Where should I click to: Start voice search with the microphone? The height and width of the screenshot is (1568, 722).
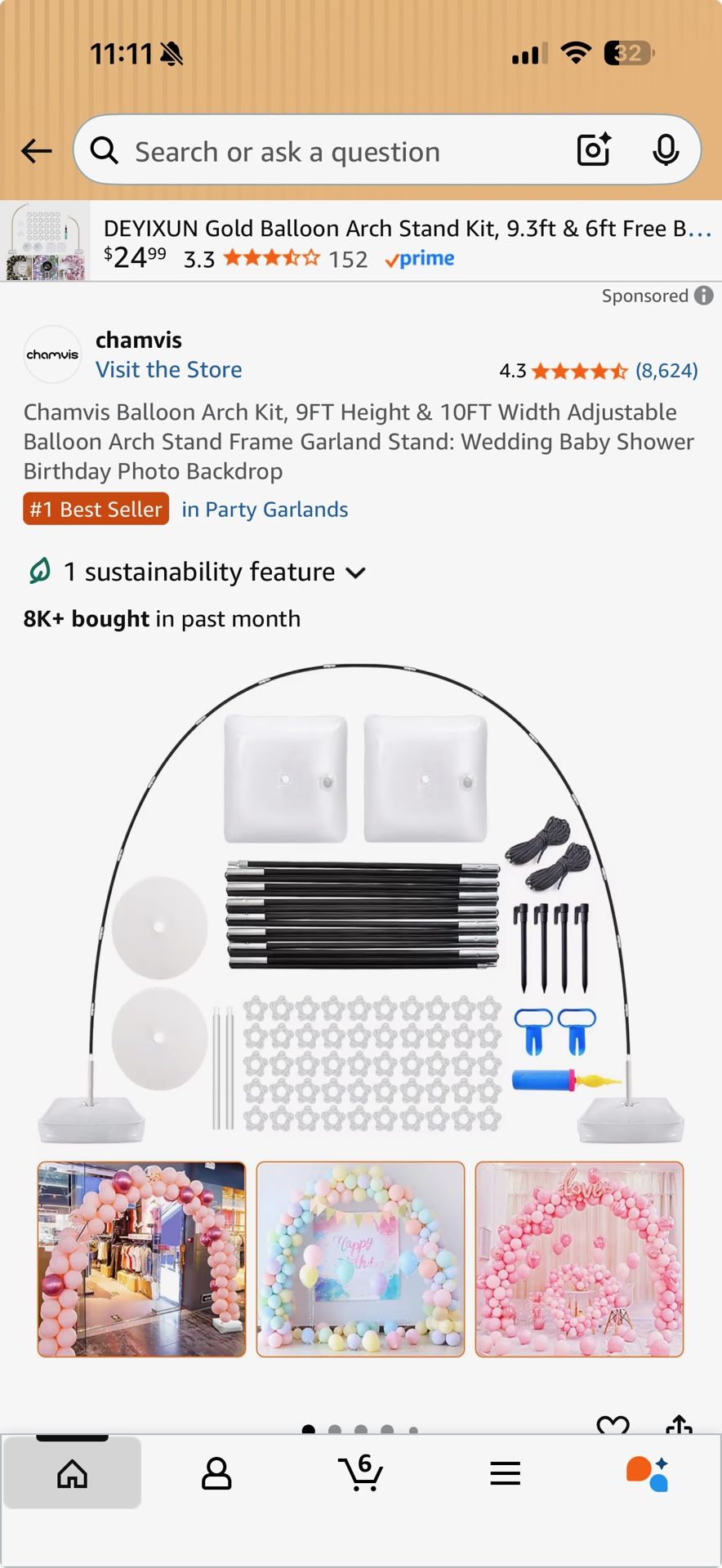(x=666, y=150)
